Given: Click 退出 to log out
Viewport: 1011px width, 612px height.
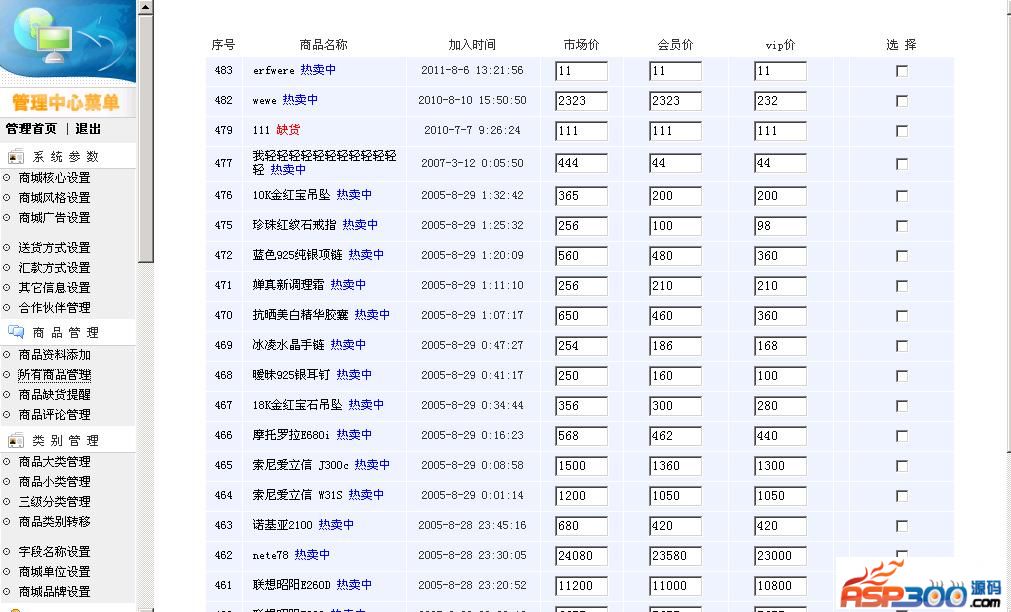Looking at the screenshot, I should [88, 129].
